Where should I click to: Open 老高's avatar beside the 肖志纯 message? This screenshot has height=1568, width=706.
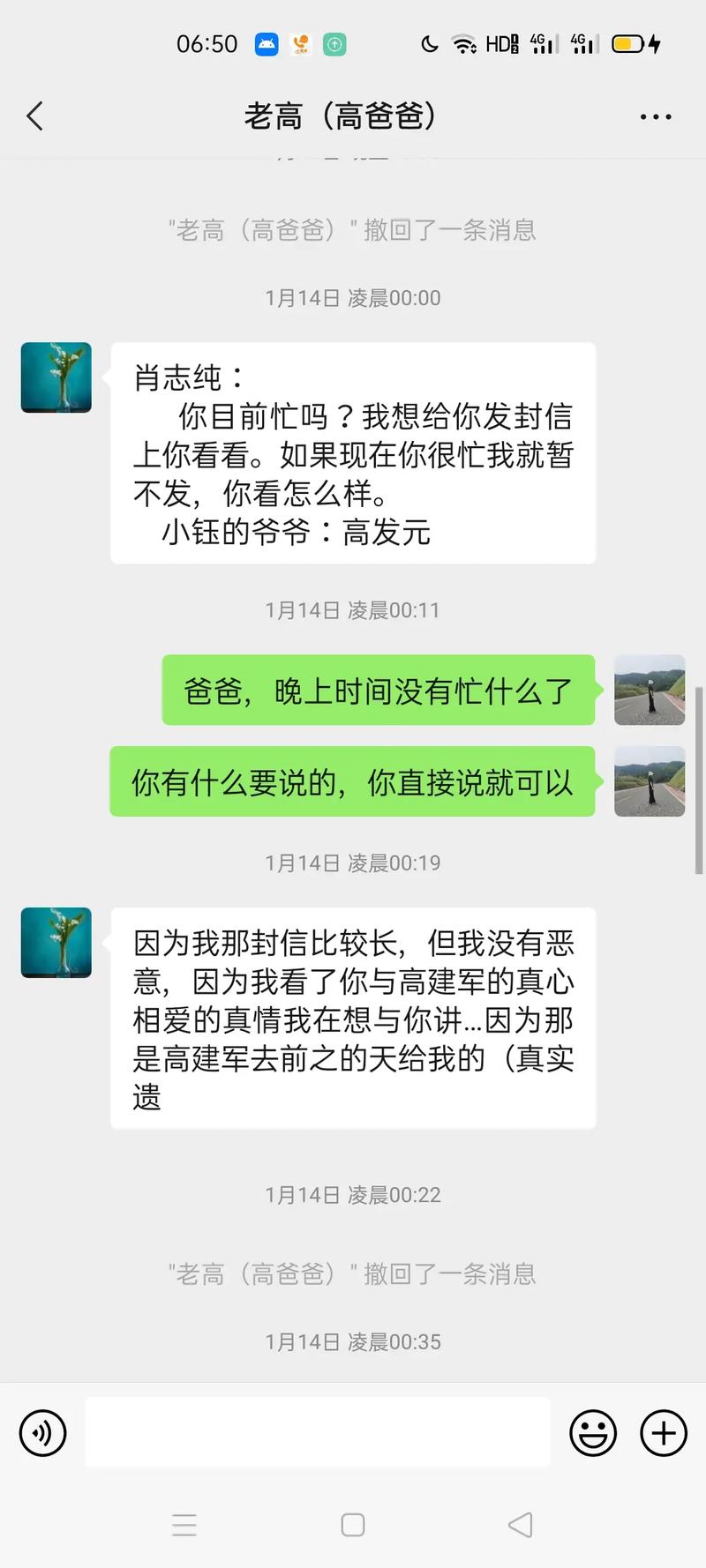(56, 377)
